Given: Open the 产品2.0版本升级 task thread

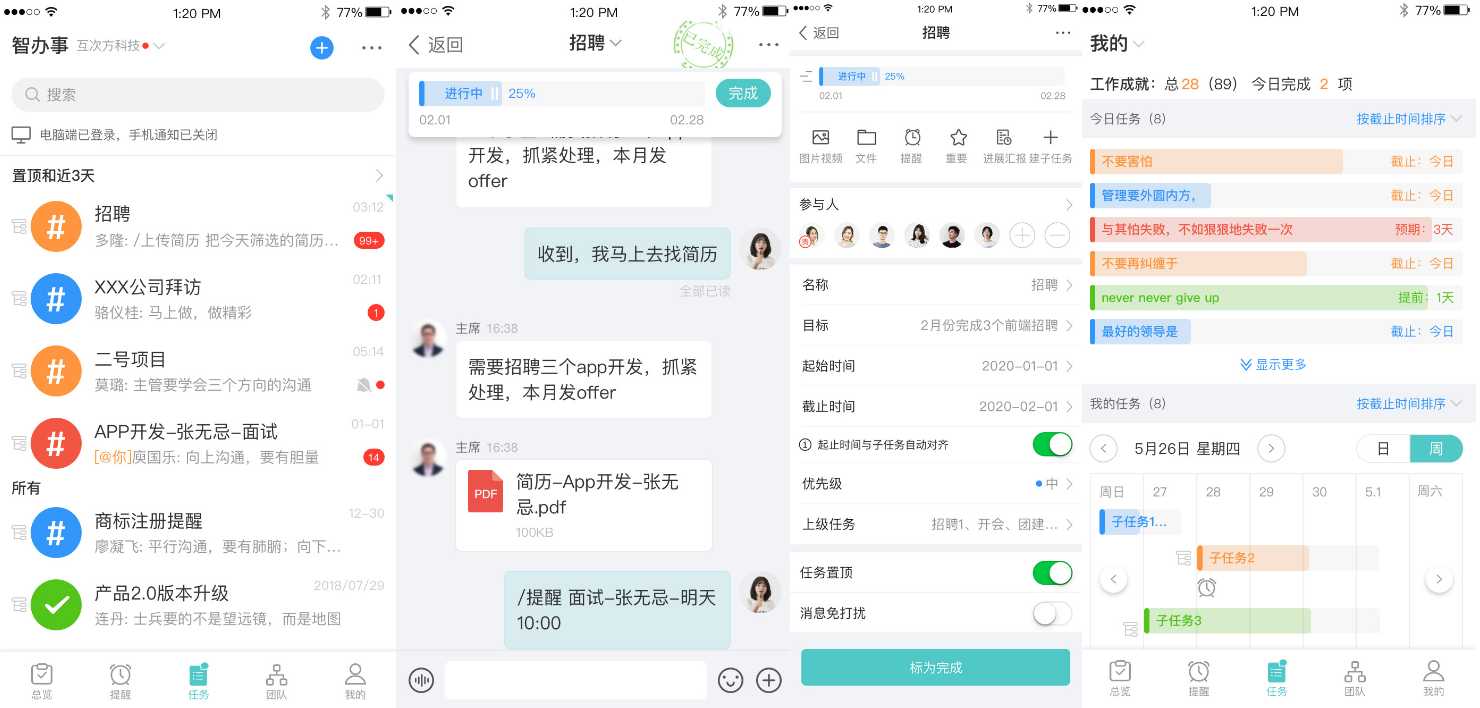Looking at the screenshot, I should (196, 605).
